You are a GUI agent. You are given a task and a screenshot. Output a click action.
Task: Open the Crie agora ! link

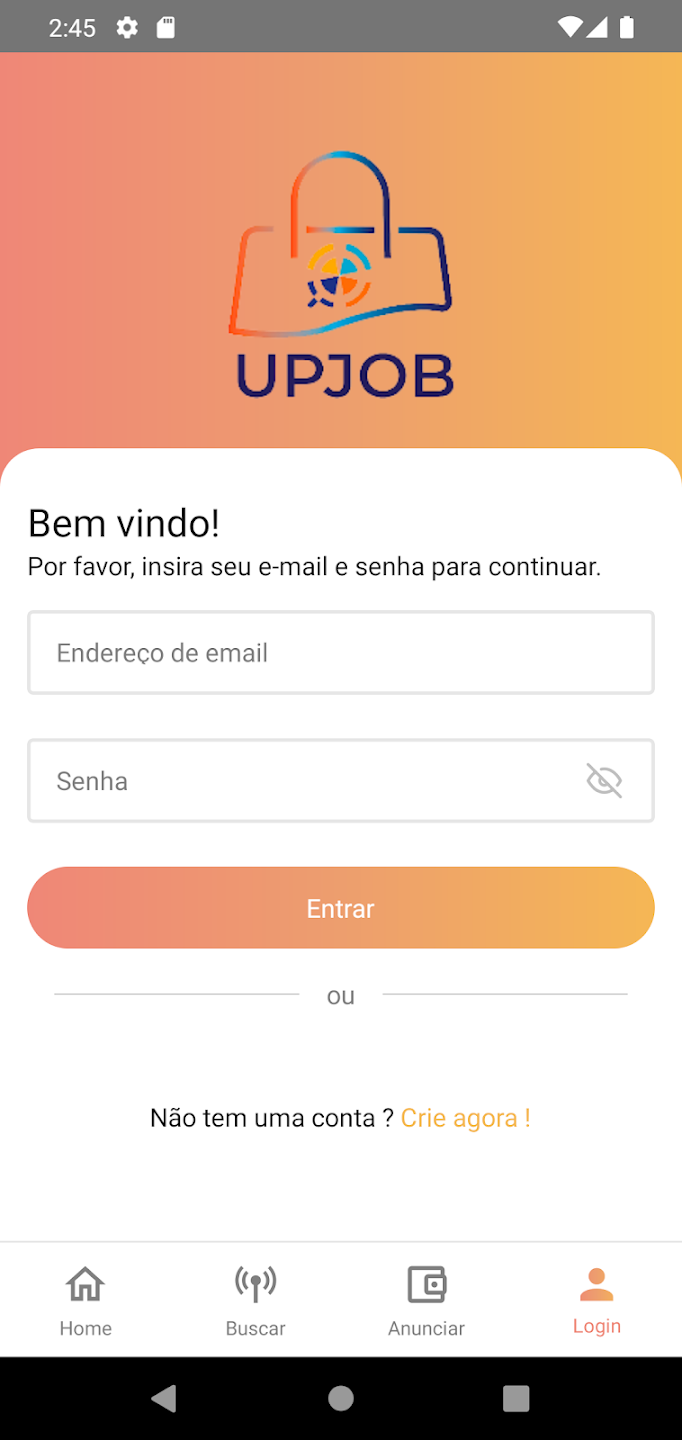[465, 1117]
